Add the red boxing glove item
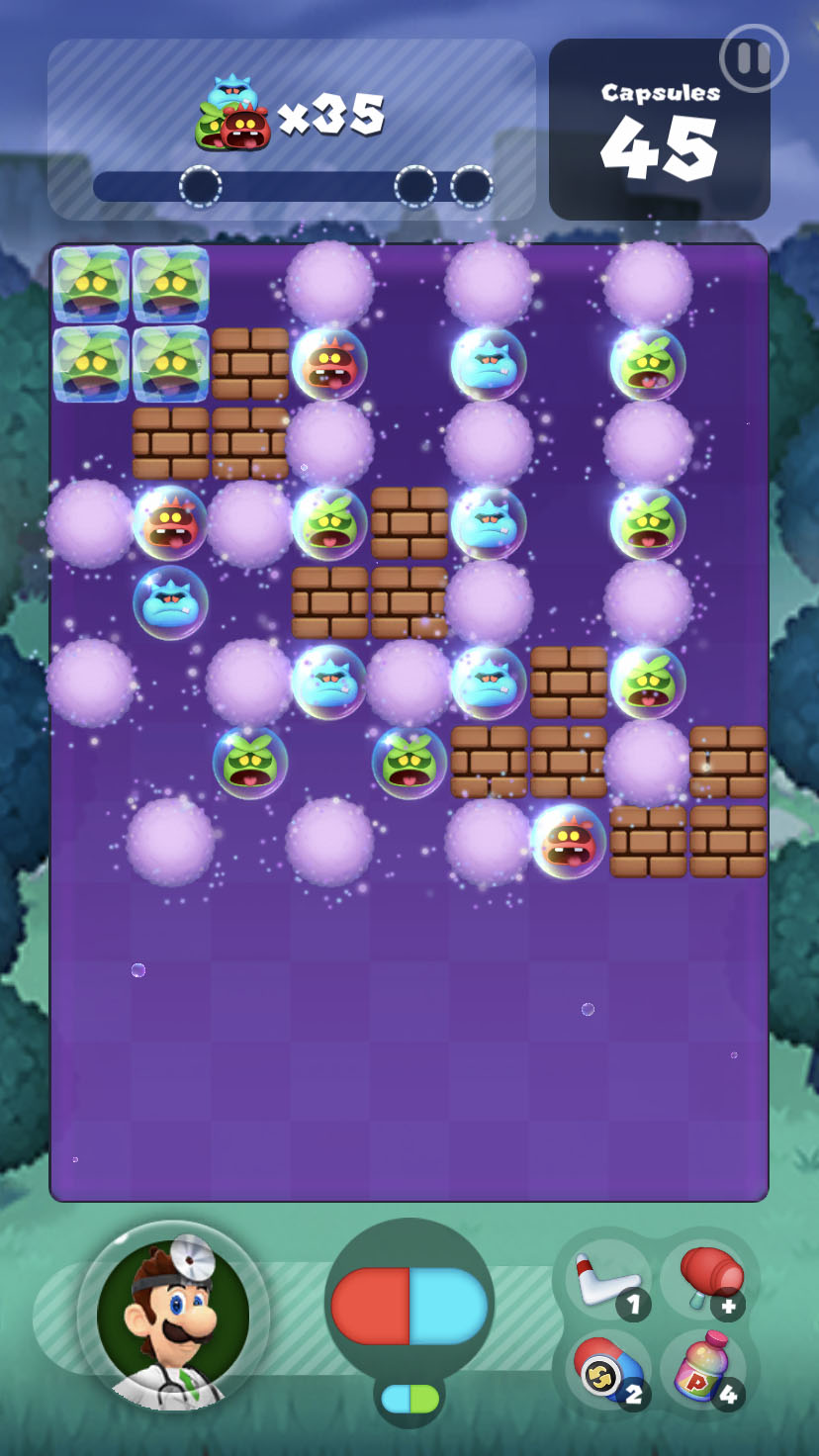Viewport: 819px width, 1456px height. tap(704, 1279)
